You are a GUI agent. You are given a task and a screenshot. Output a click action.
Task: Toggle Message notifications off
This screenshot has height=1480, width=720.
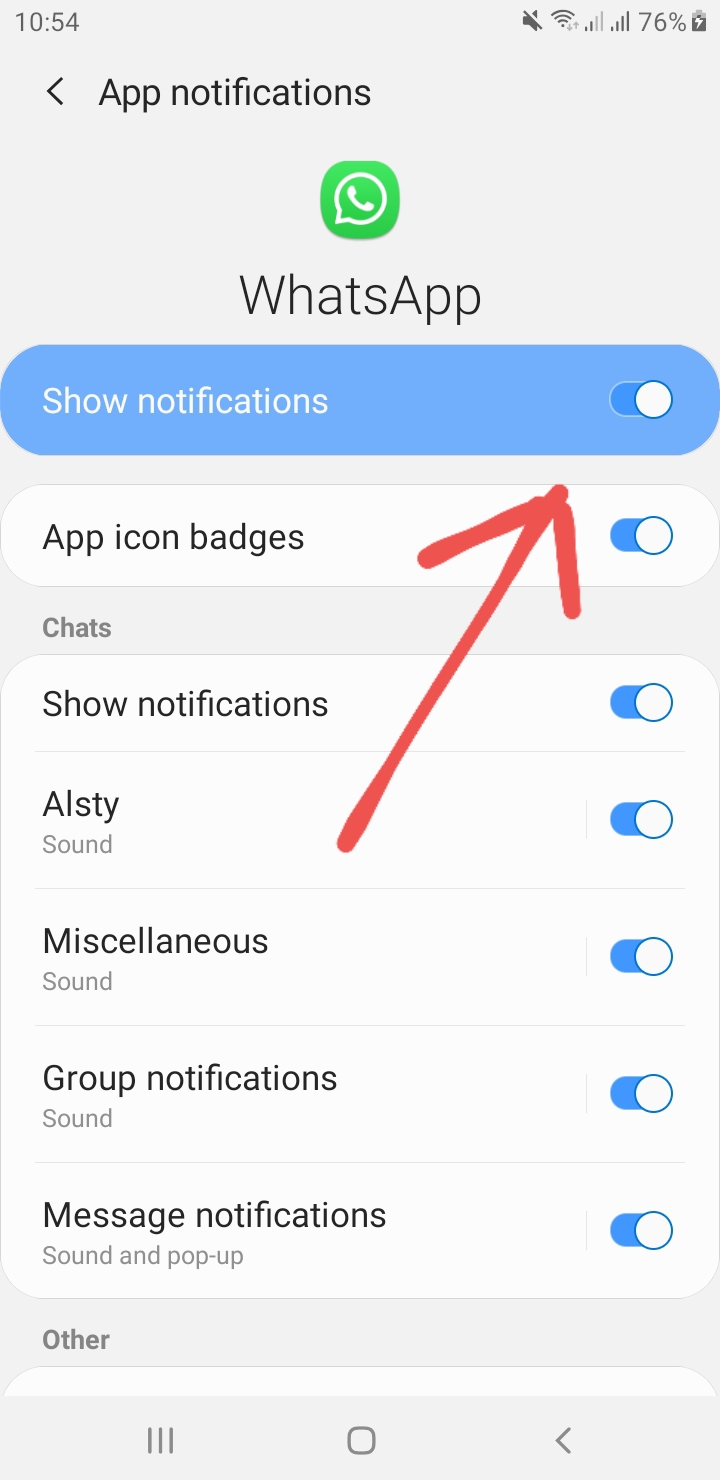[x=641, y=1231]
